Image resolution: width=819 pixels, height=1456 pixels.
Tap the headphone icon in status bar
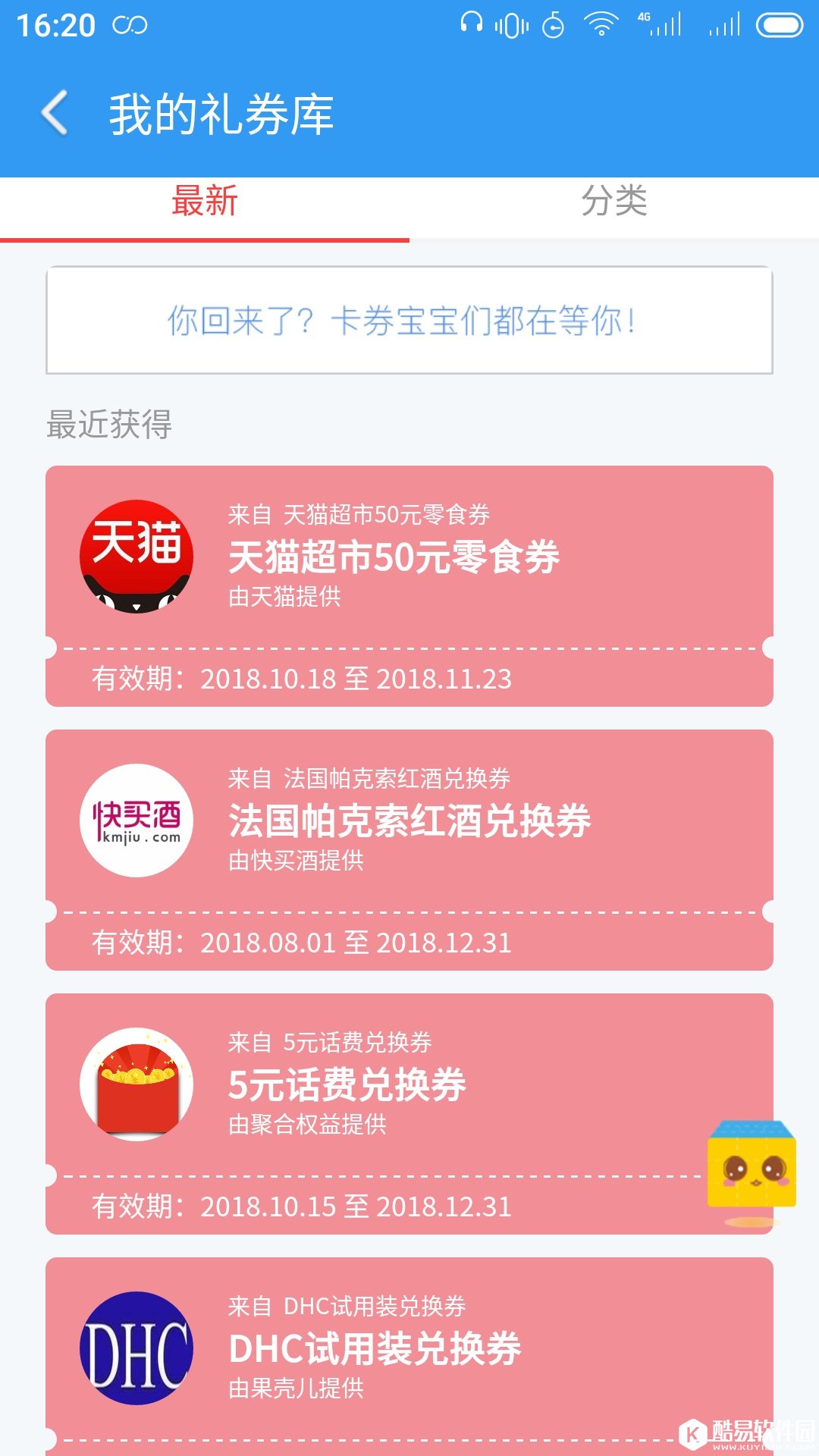coord(472,23)
